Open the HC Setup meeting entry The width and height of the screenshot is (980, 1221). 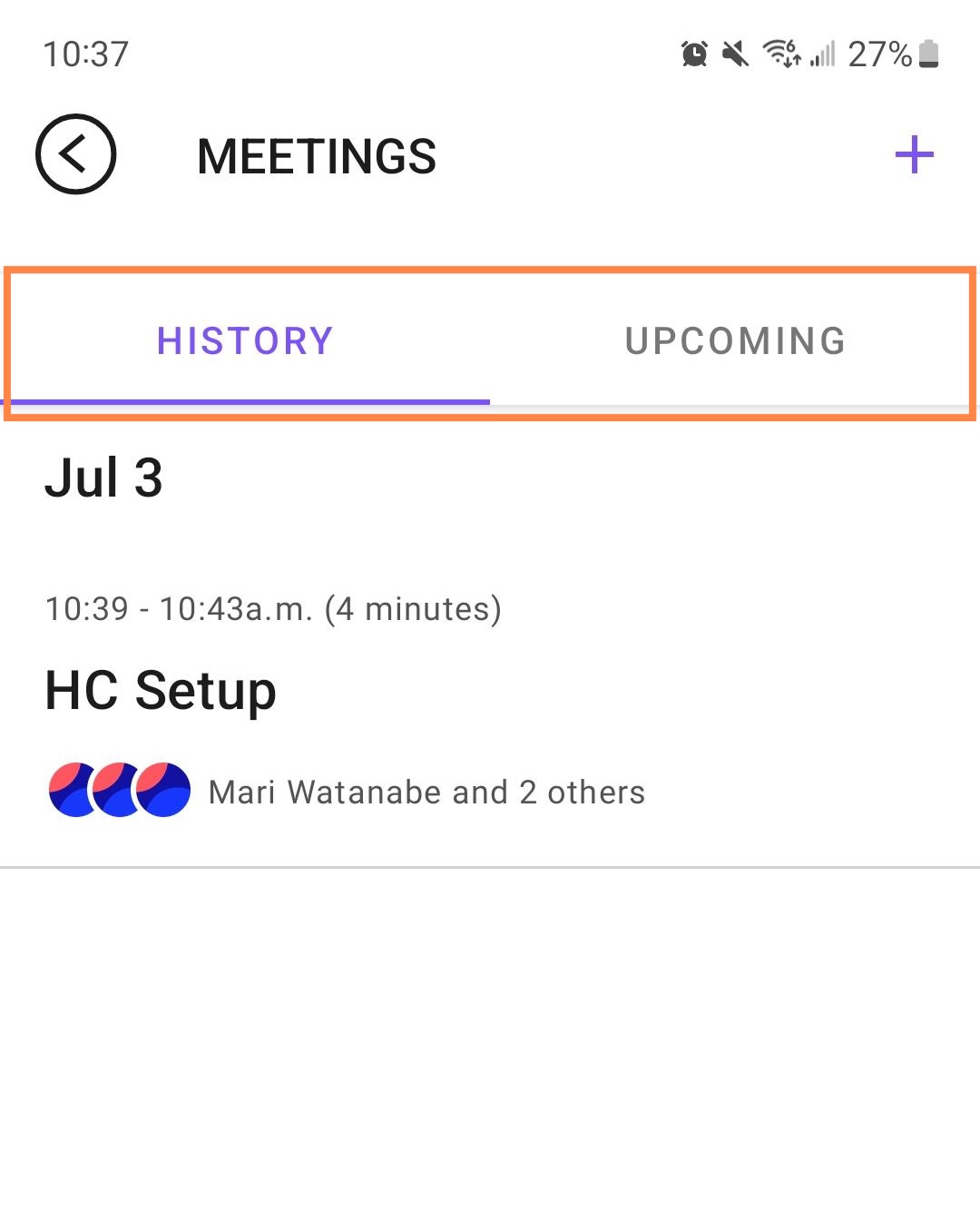162,690
